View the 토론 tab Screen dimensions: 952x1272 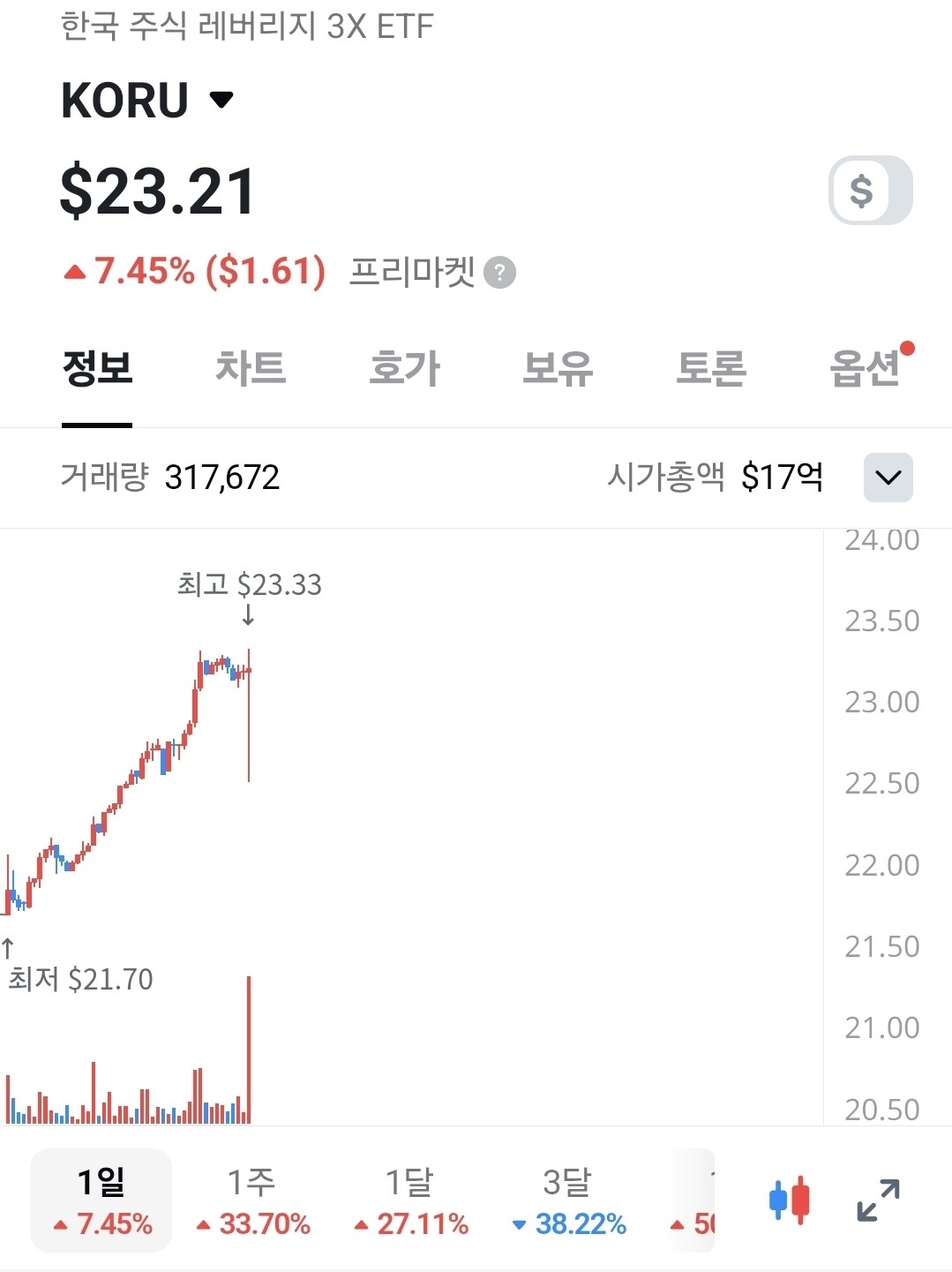(711, 369)
